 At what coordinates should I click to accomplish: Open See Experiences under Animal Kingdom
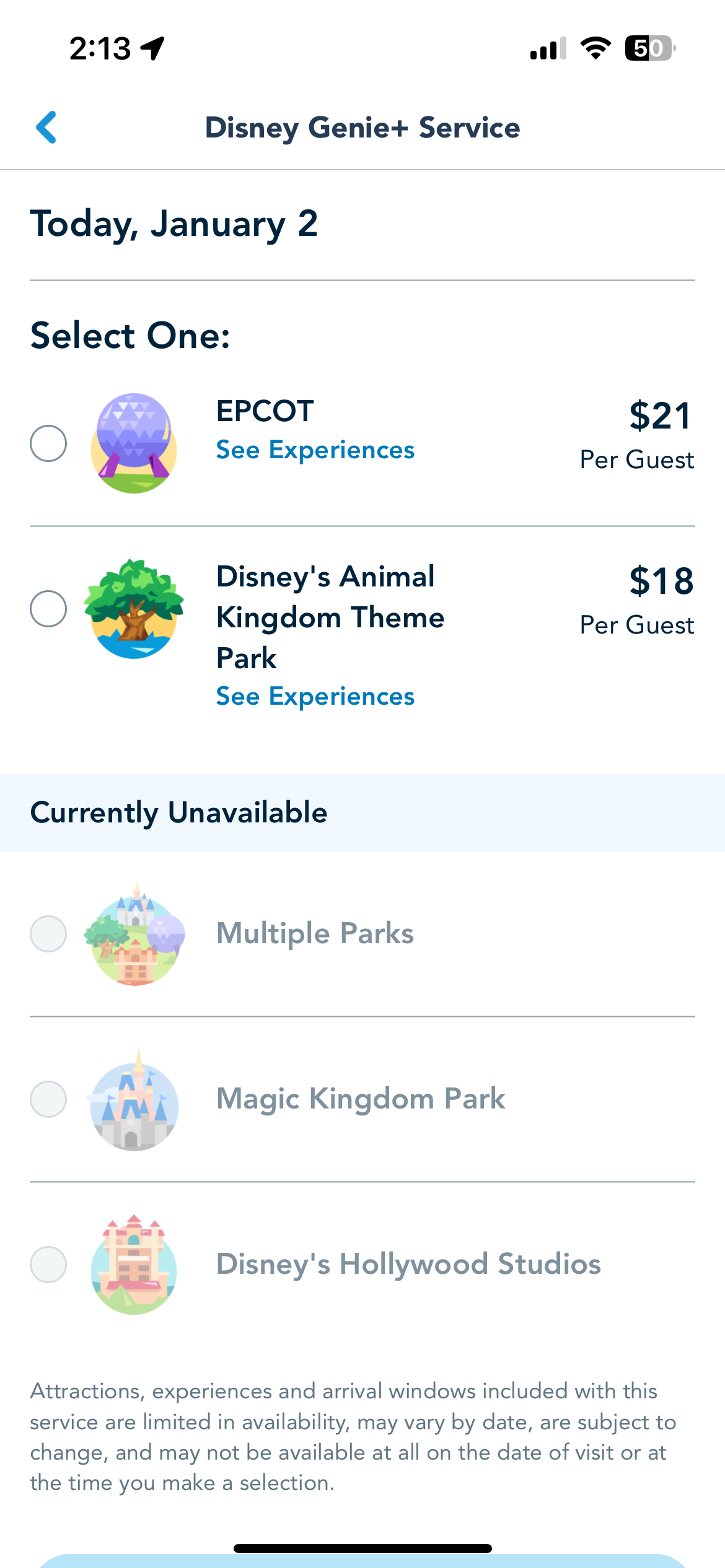point(315,697)
